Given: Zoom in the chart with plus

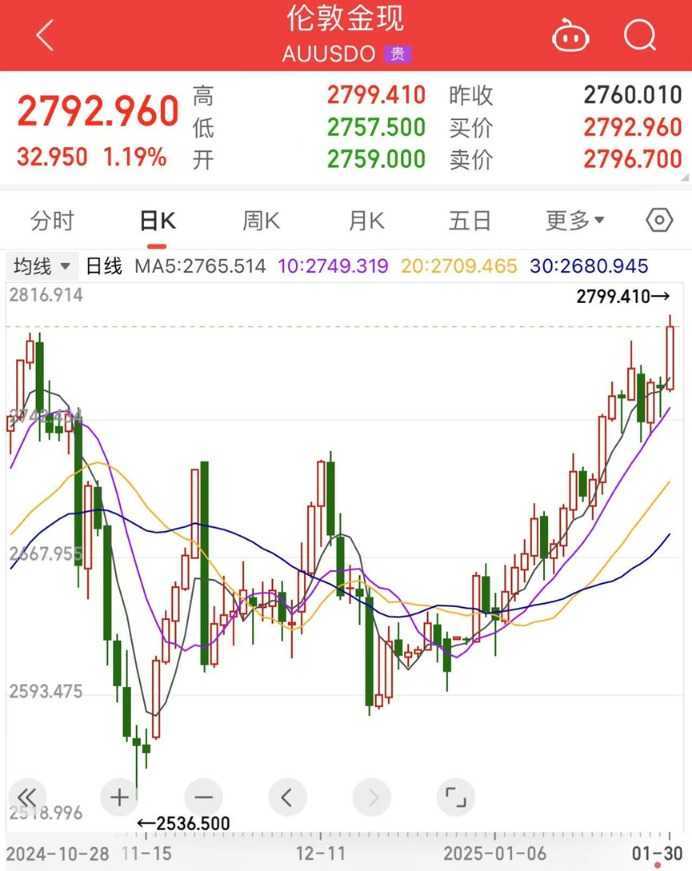Looking at the screenshot, I should 120,797.
